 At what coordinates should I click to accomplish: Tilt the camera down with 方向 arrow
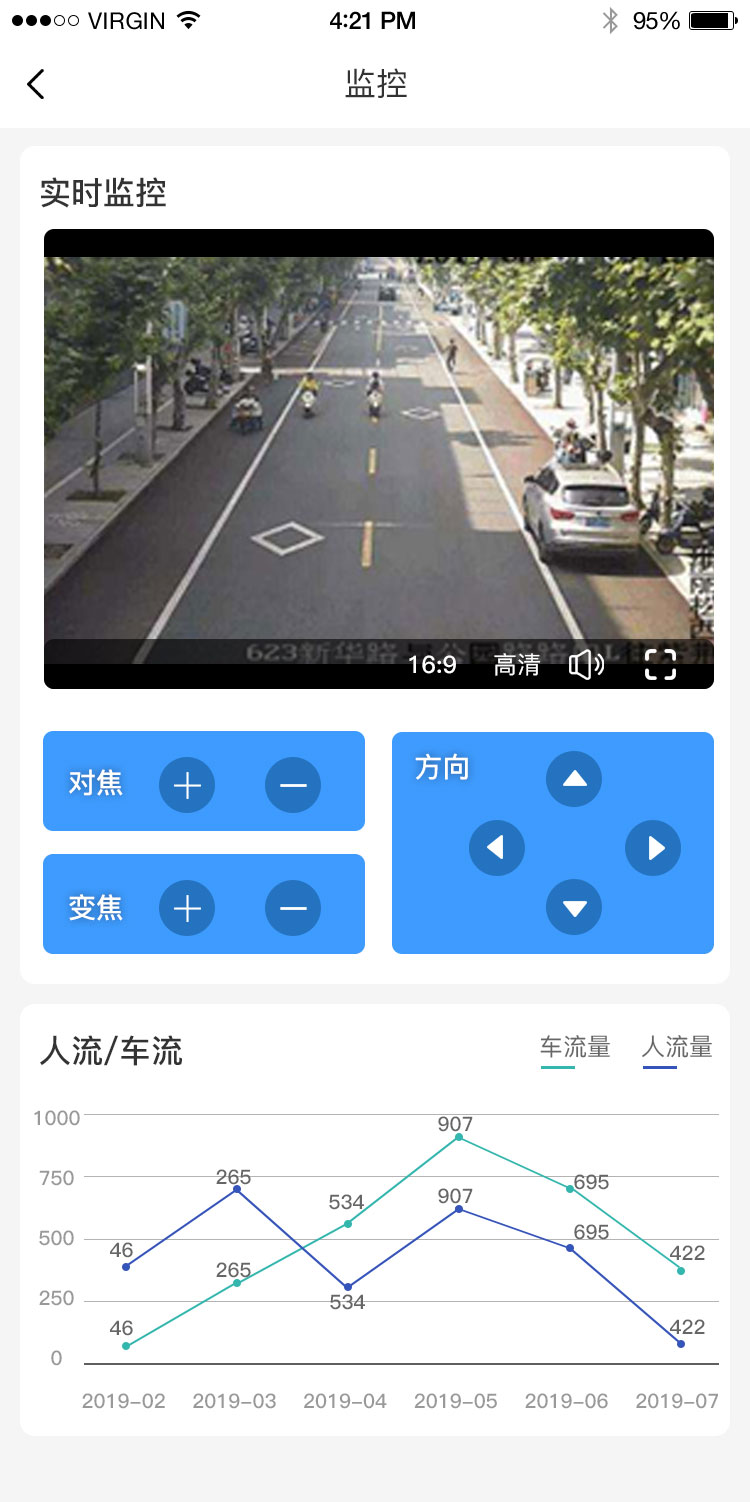(574, 907)
